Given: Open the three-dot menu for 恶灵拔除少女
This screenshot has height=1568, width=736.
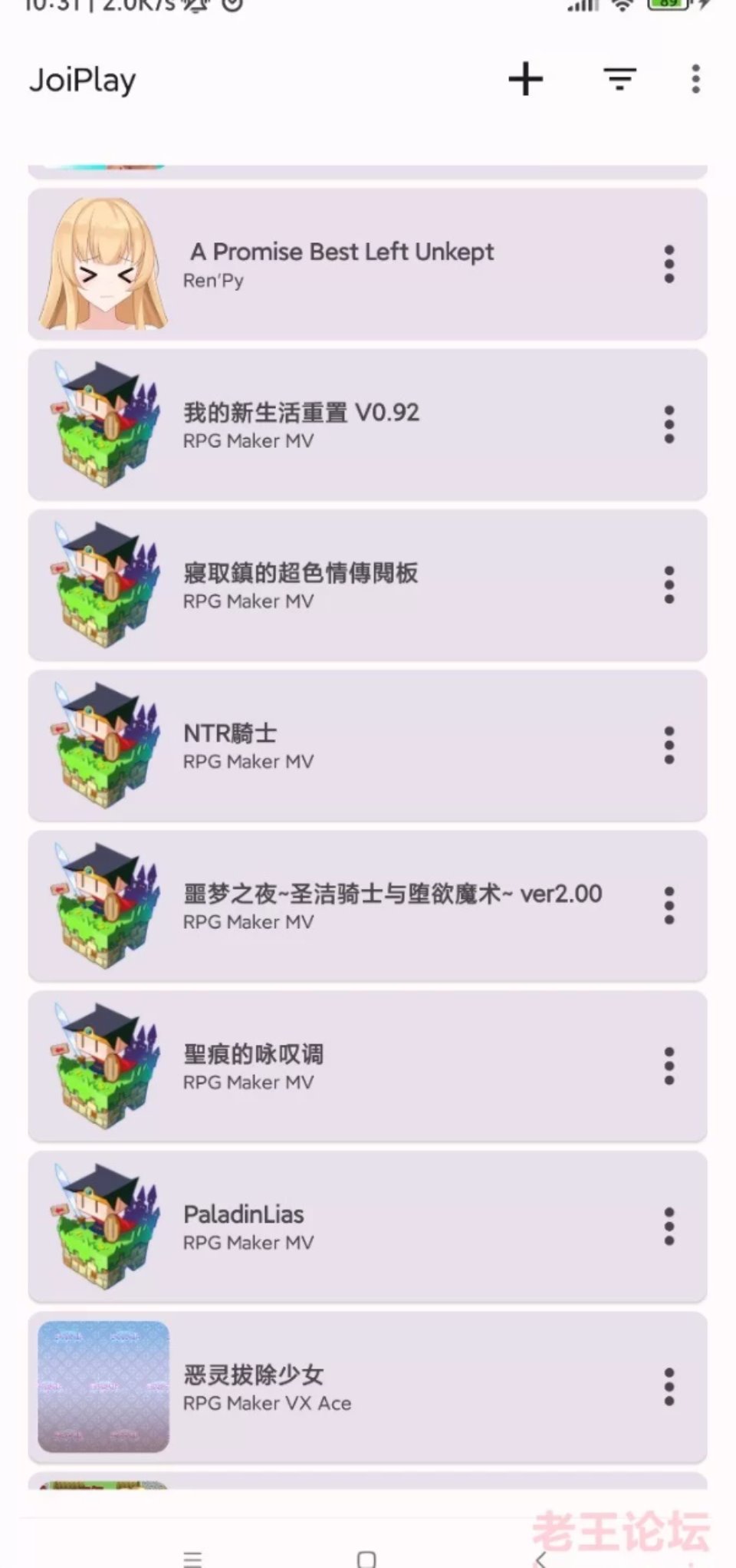Looking at the screenshot, I should point(669,1387).
